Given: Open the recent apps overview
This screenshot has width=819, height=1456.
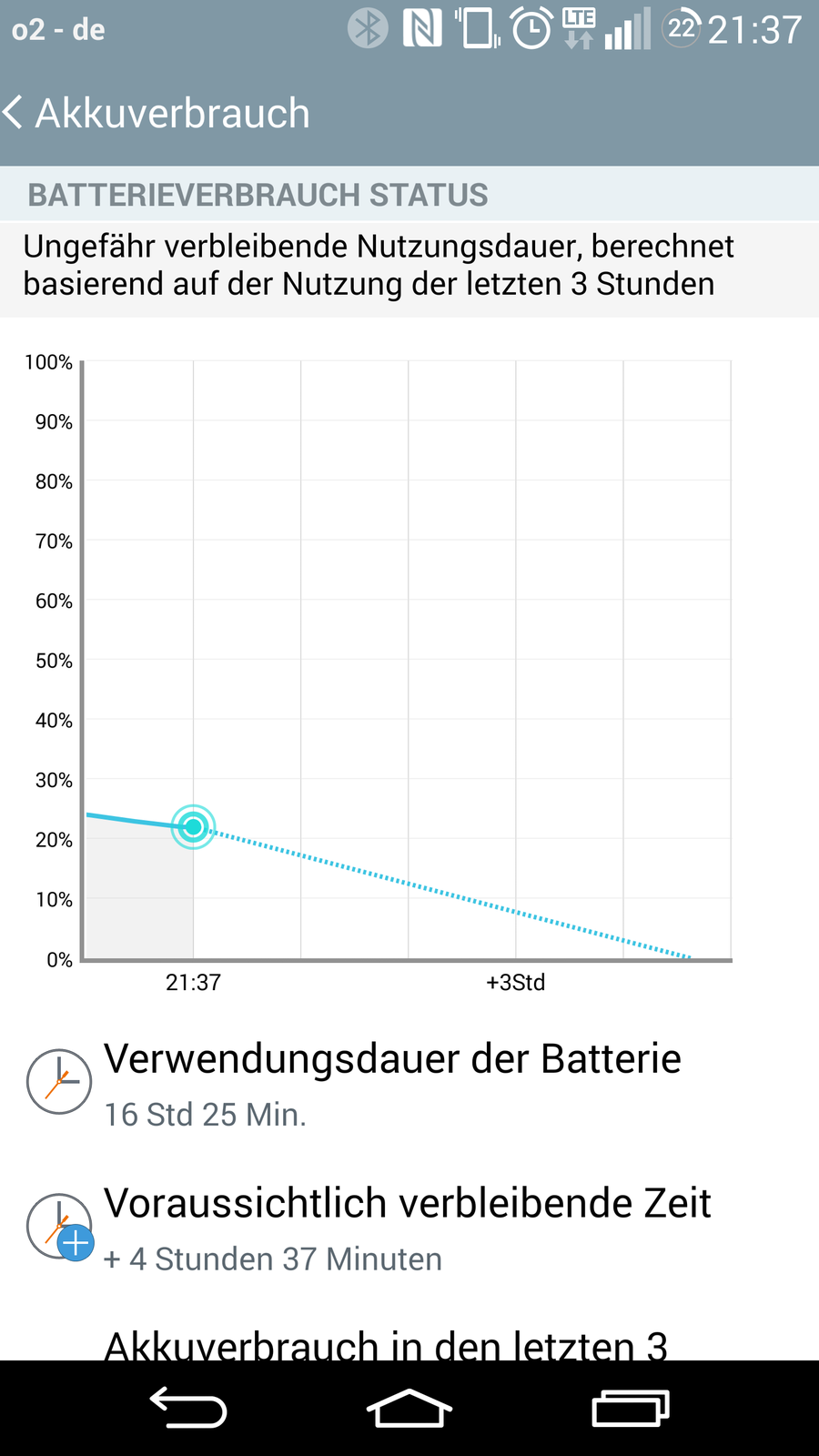Looking at the screenshot, I should pyautogui.click(x=630, y=1409).
